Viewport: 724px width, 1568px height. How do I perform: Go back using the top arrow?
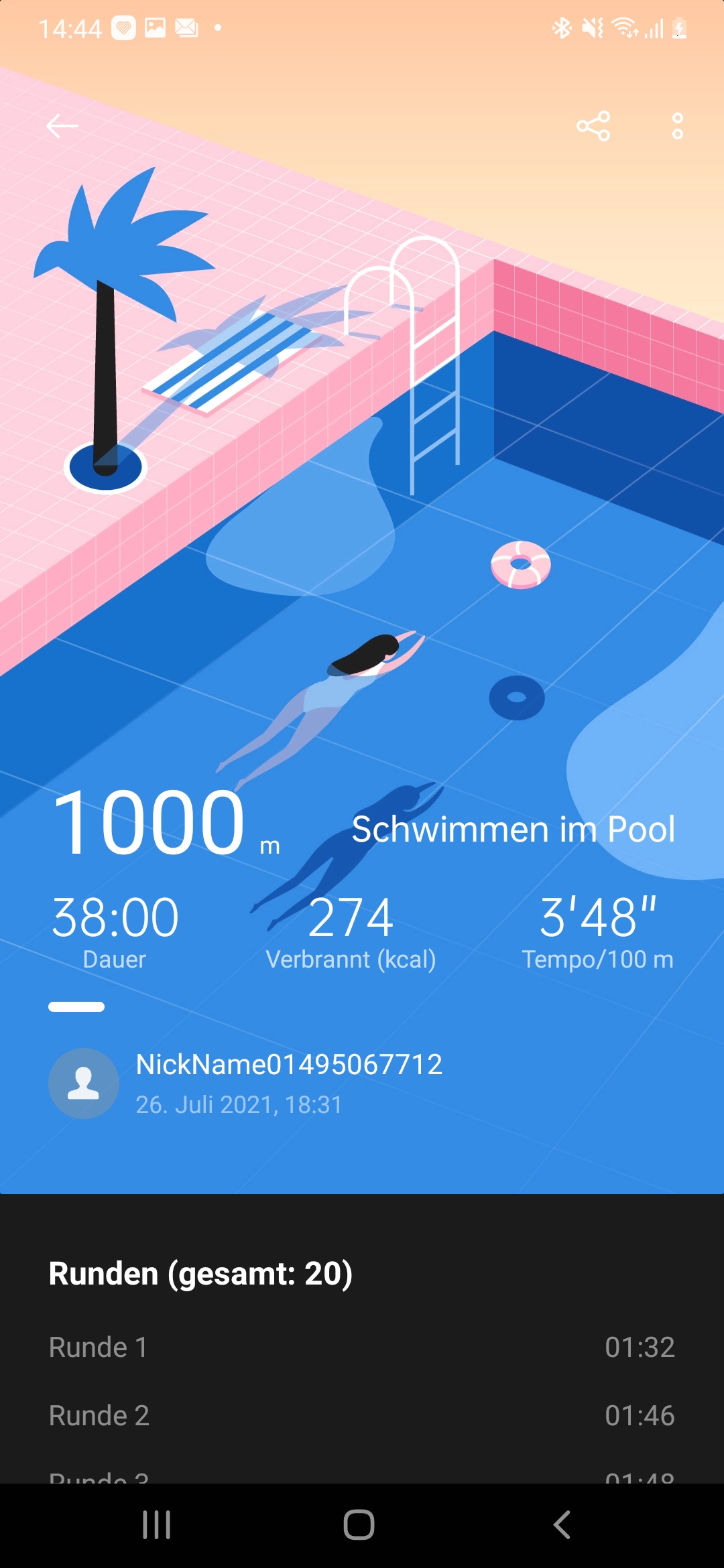coord(62,126)
